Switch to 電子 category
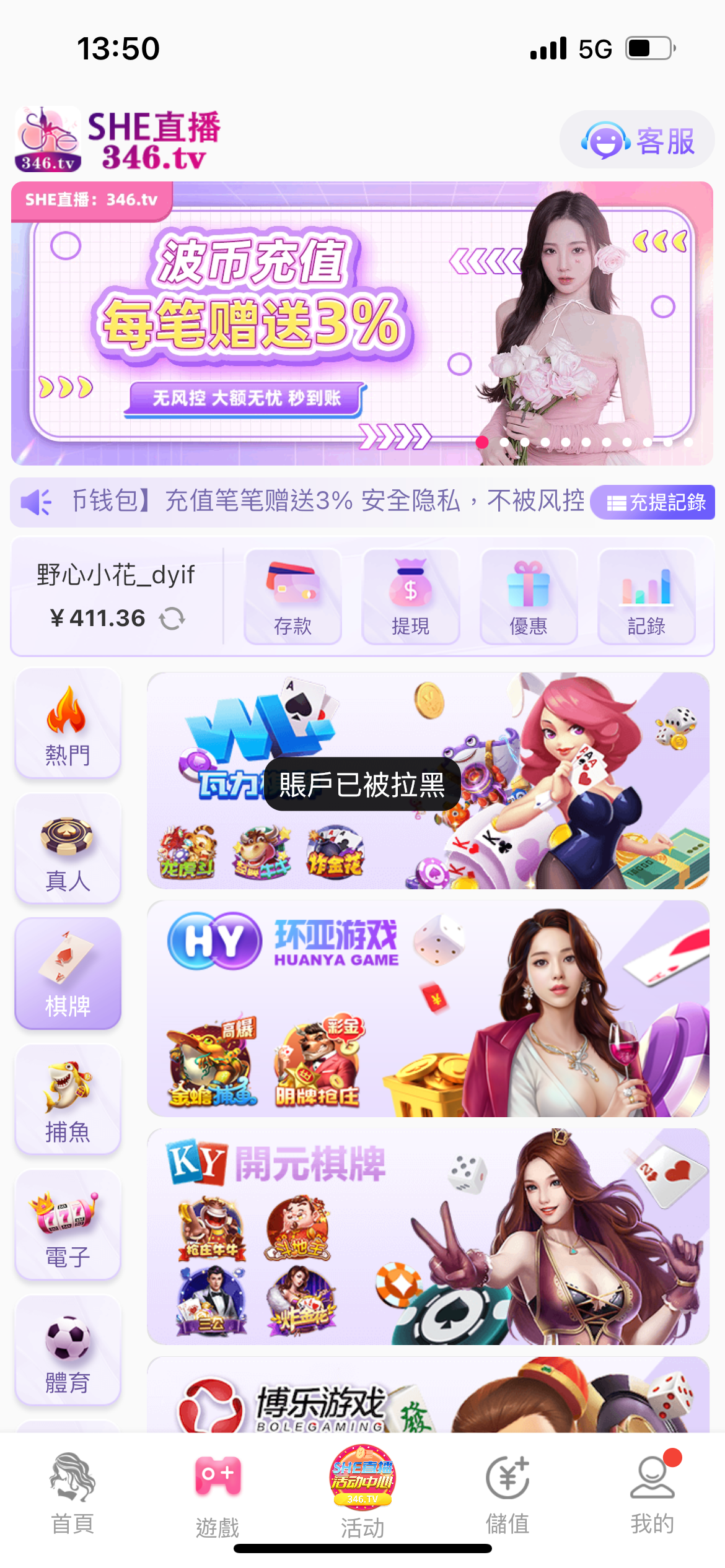This screenshot has width=725, height=1568. 68,1226
